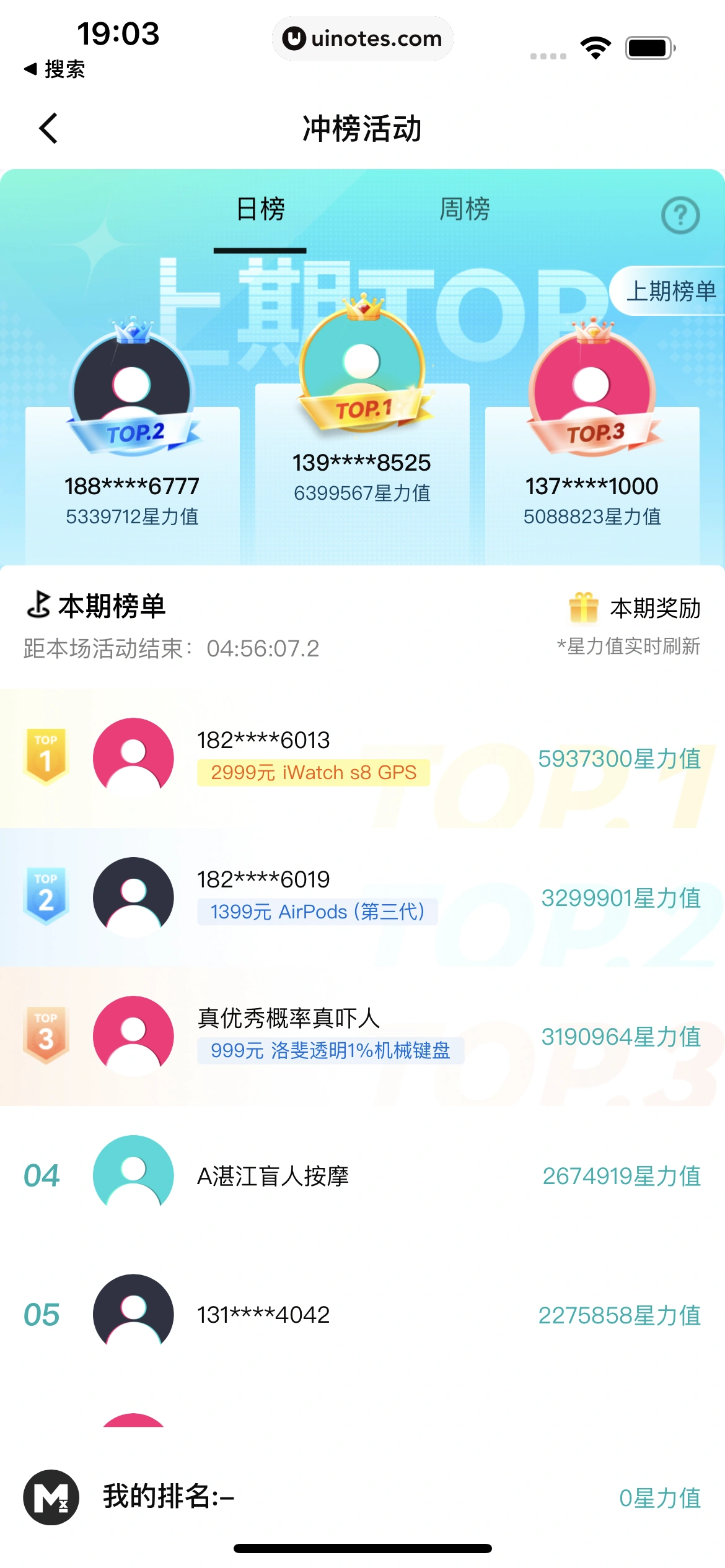
Task: Open ranking row of A湛江盲人按摩
Action: [362, 1175]
